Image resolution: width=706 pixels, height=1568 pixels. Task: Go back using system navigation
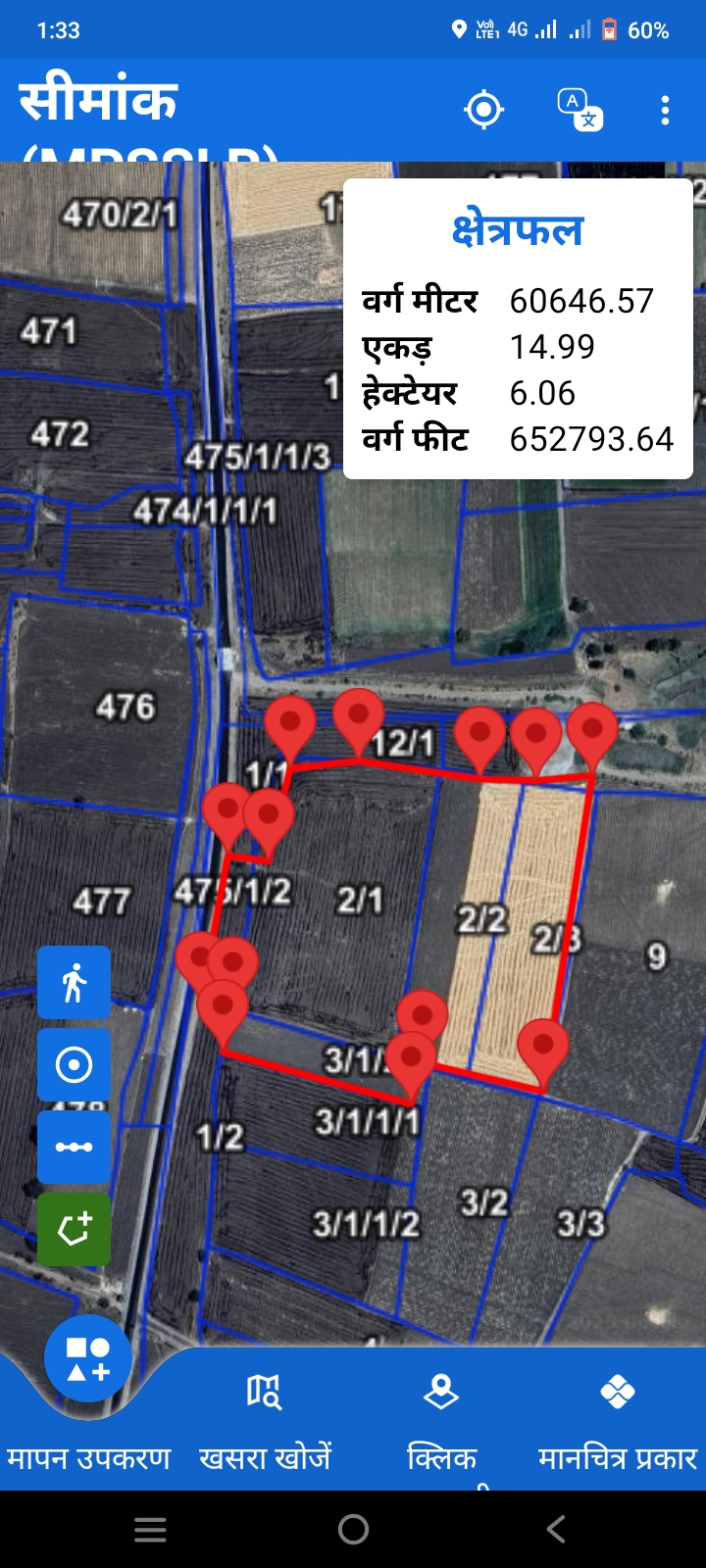556,1529
